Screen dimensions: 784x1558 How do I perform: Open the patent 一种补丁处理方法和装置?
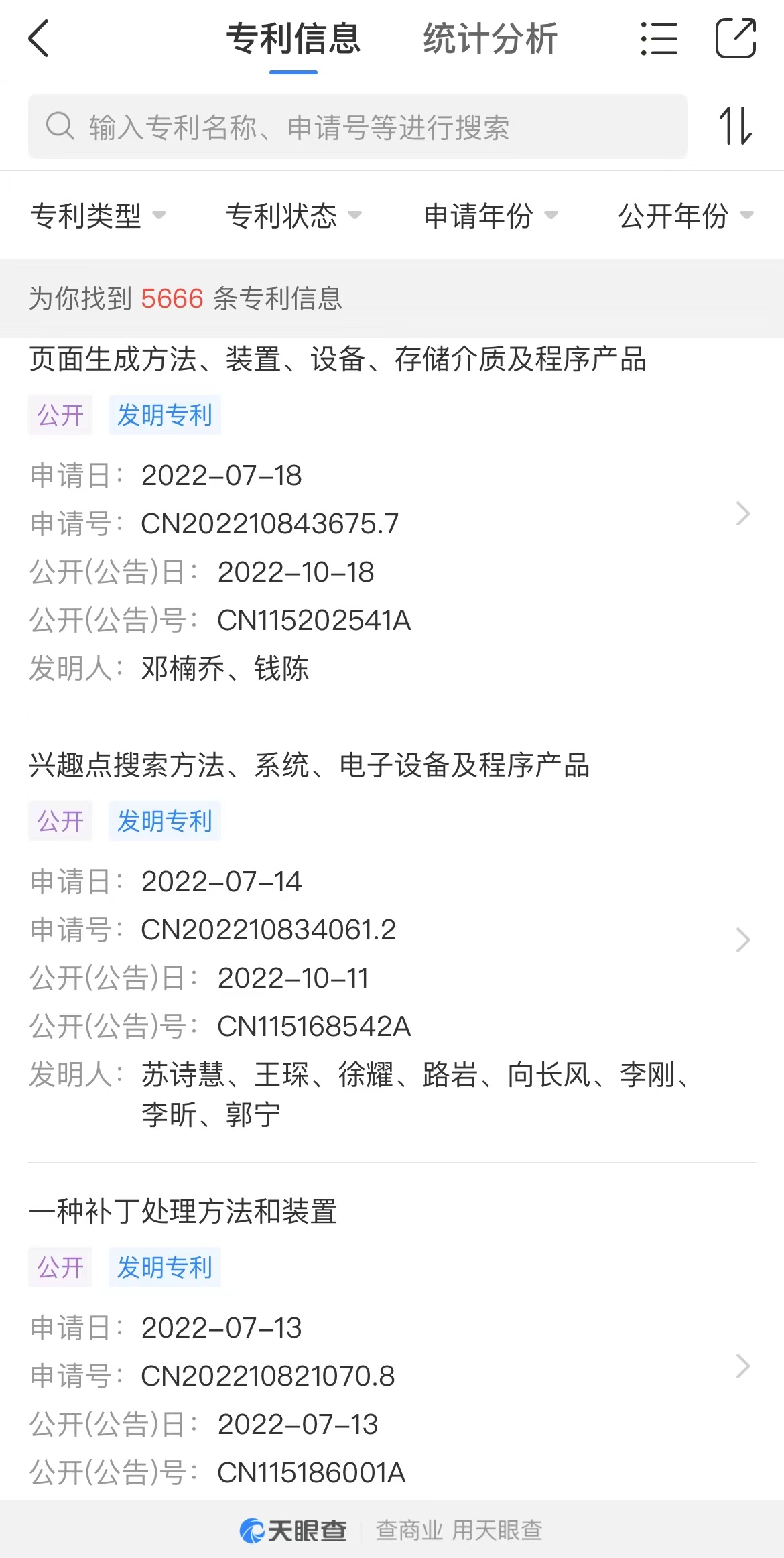pos(183,1212)
